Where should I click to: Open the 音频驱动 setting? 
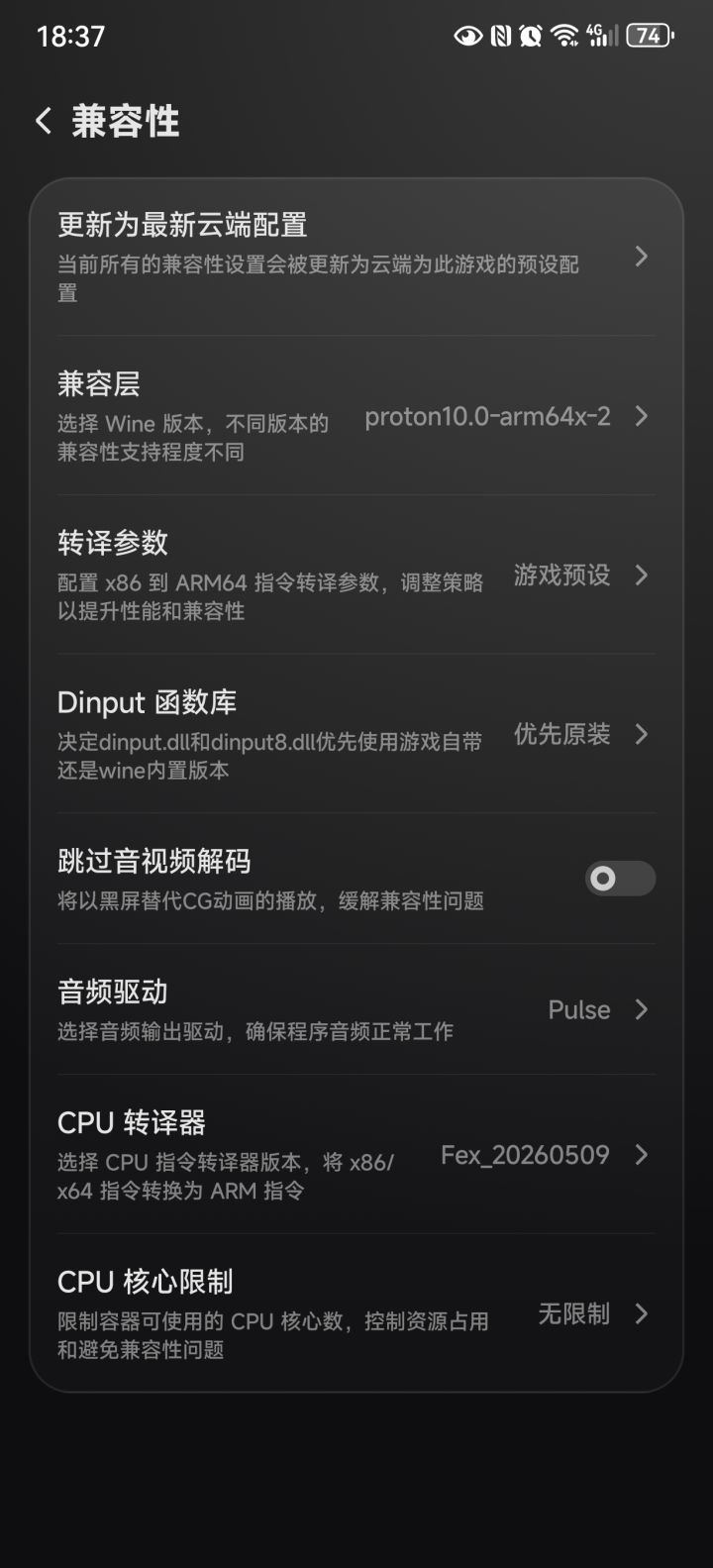[x=356, y=1009]
